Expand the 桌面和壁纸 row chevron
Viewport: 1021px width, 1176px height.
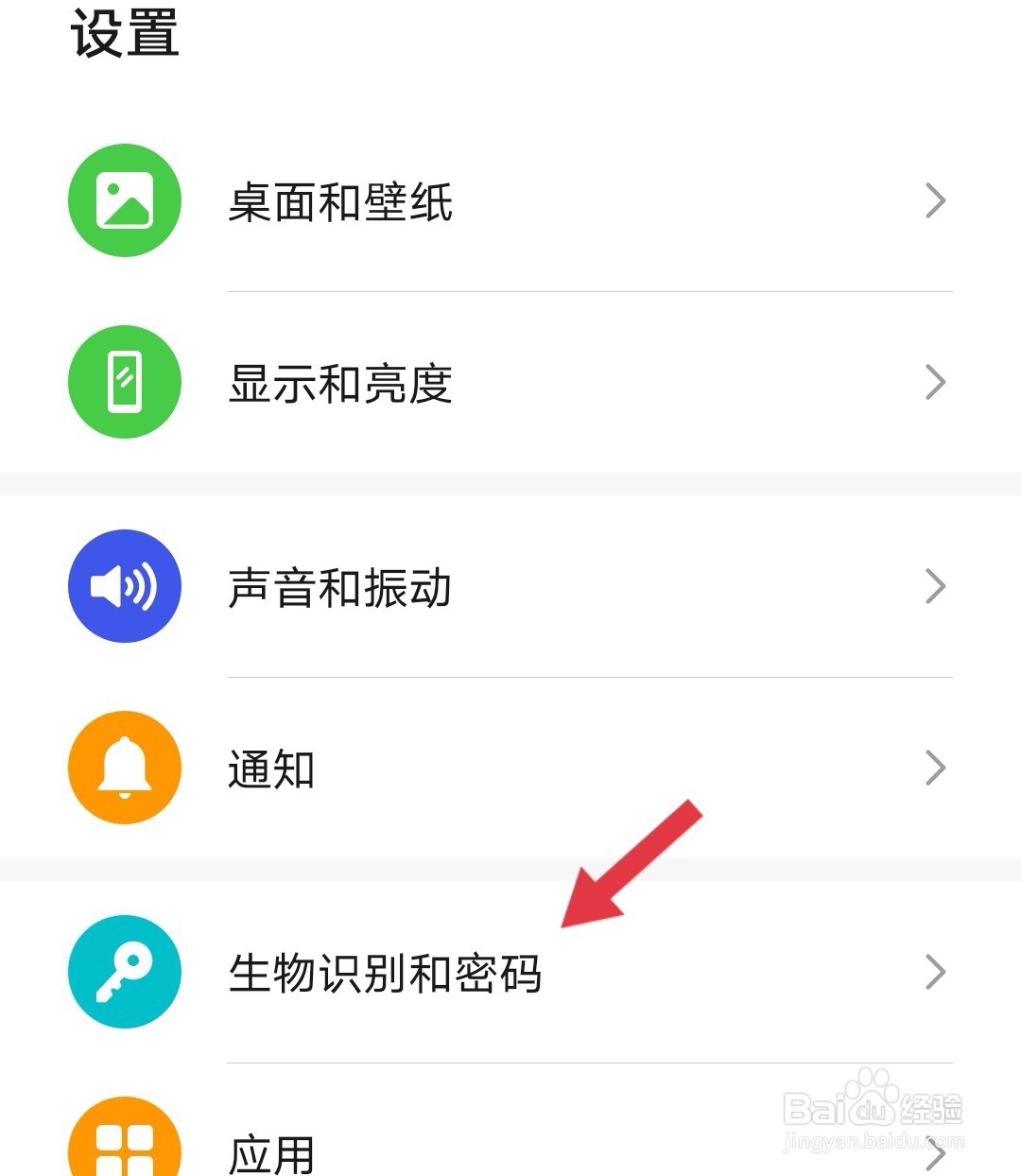[936, 200]
